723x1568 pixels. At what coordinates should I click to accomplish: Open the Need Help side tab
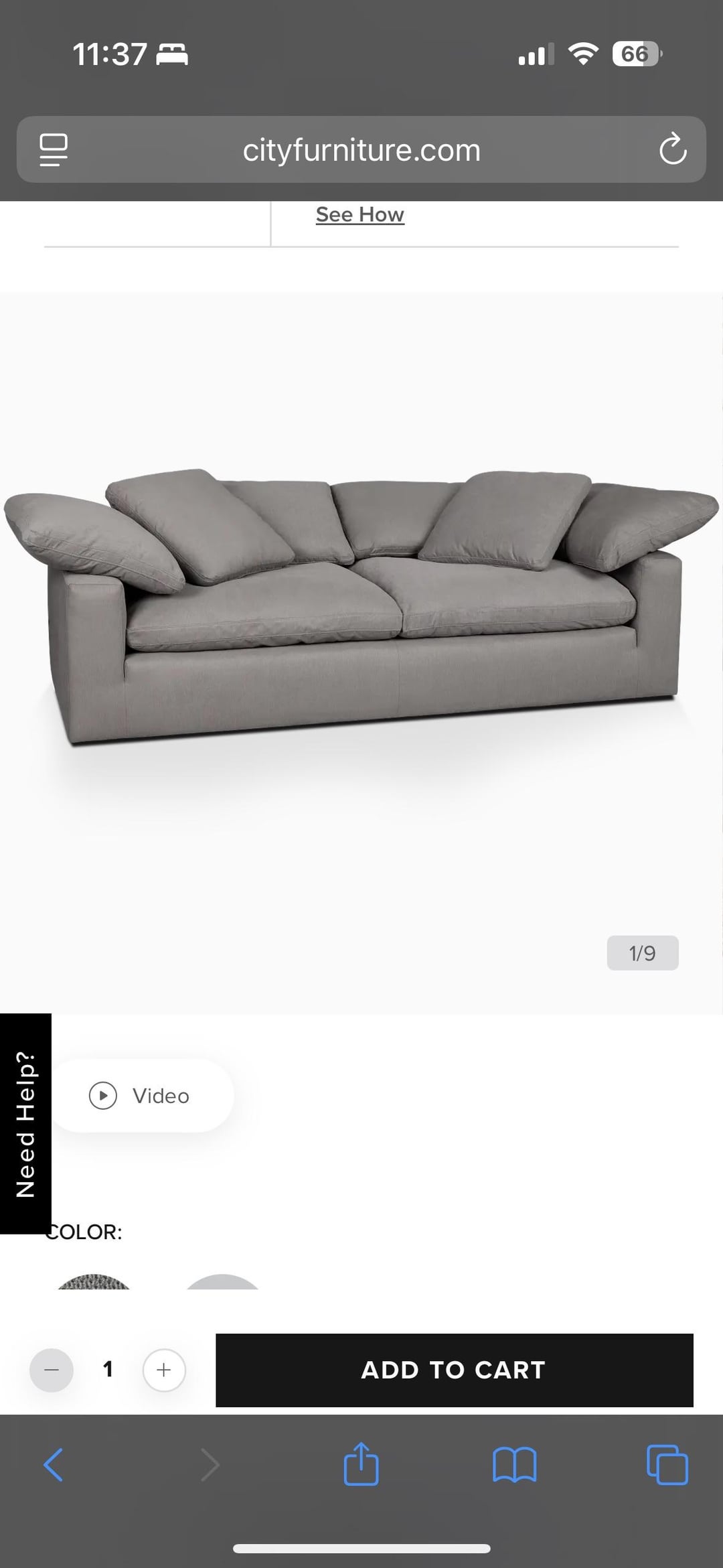pos(25,1123)
